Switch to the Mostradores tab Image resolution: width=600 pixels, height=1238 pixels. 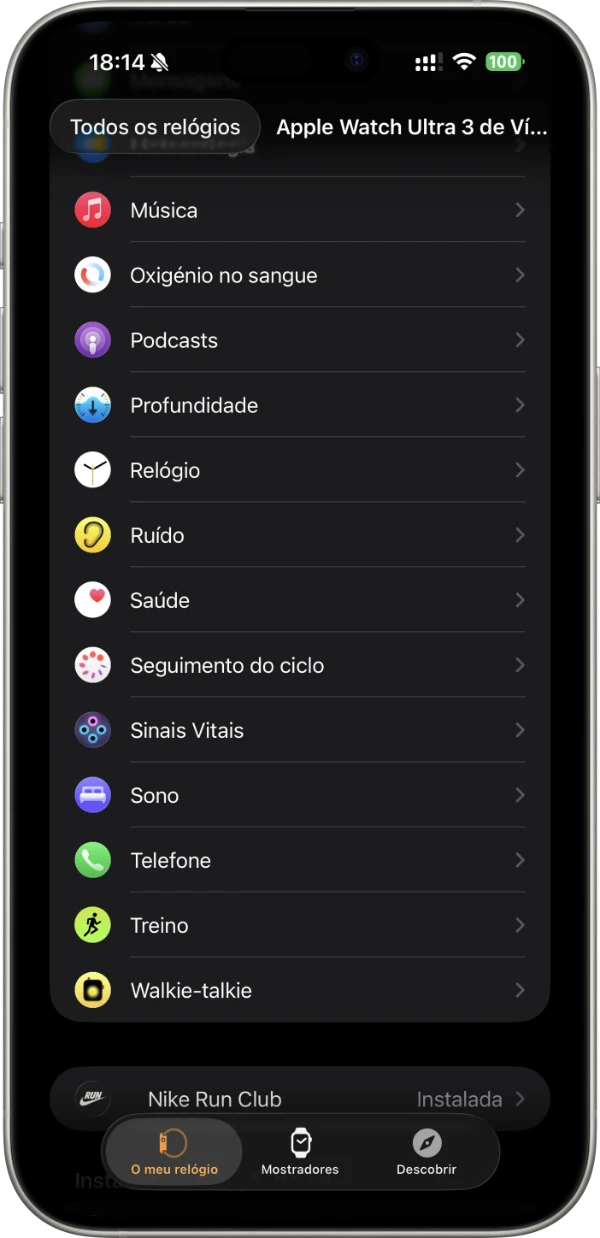pyautogui.click(x=300, y=1152)
